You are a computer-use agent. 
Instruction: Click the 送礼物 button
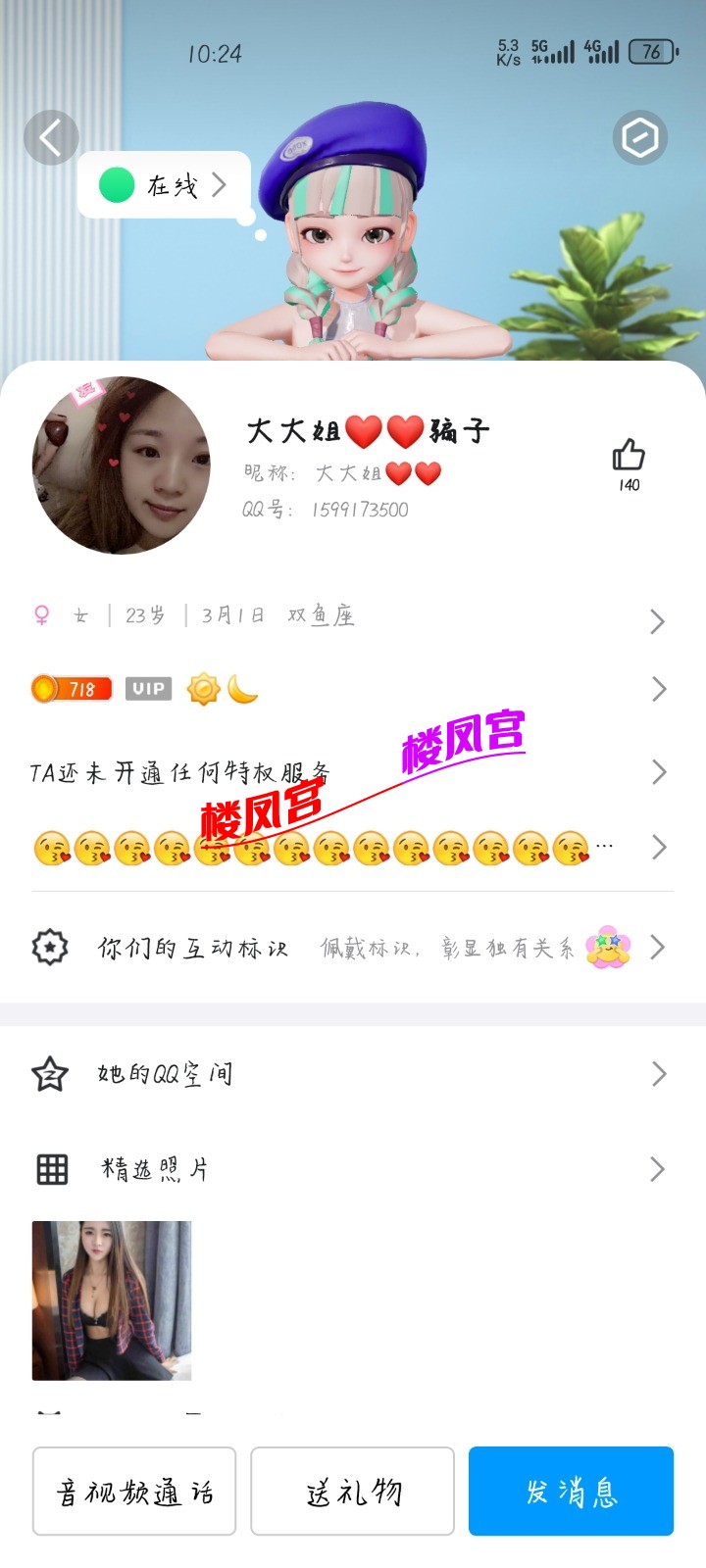click(352, 1491)
